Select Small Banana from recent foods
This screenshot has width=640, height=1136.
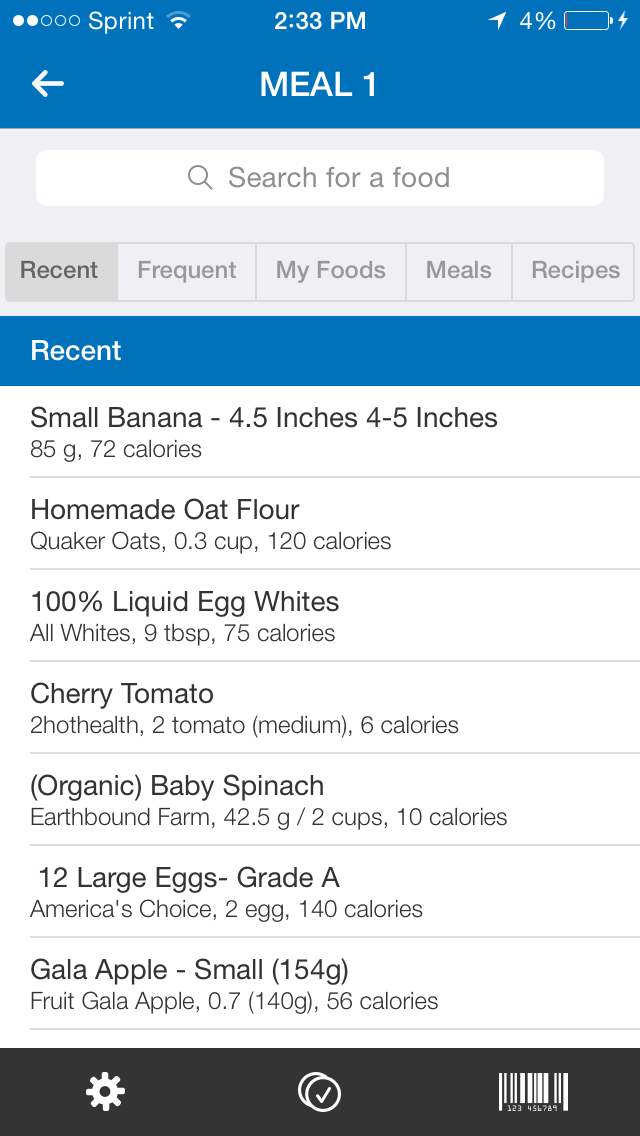[x=320, y=432]
